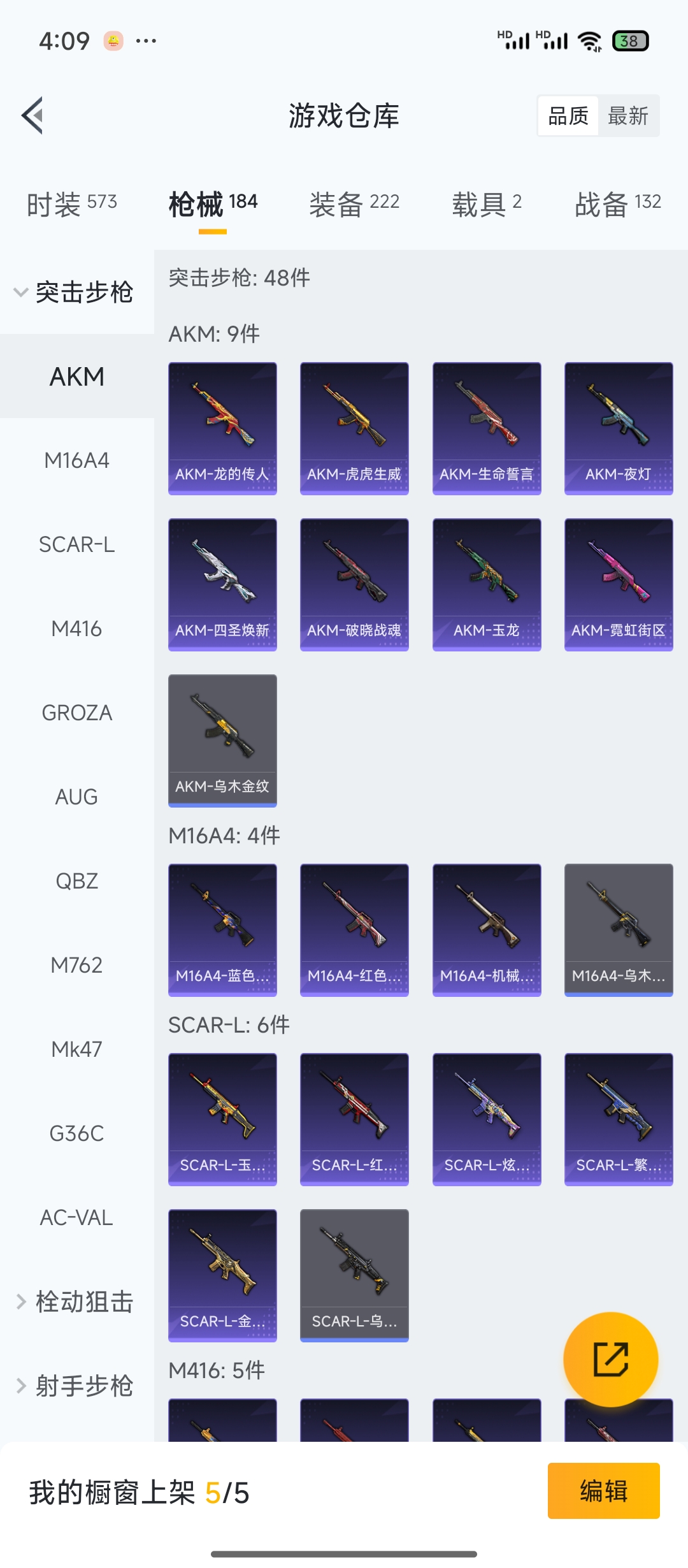Tap the 编辑 button for my showcase
Image resolution: width=688 pixels, height=1568 pixels.
(603, 1491)
